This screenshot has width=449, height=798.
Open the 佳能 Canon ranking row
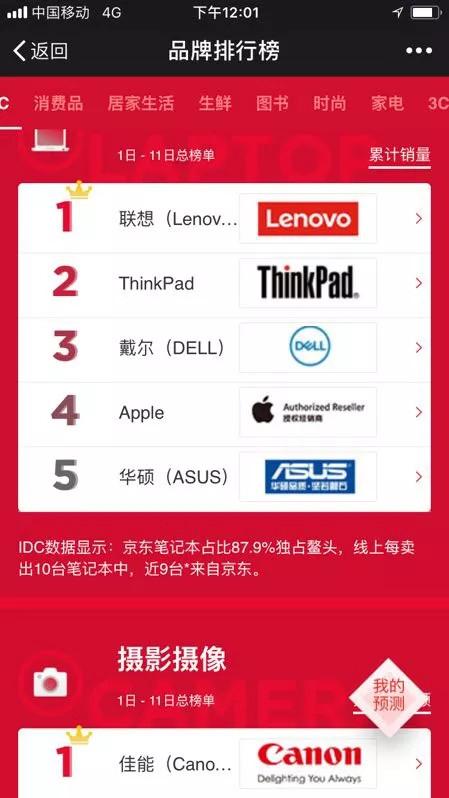tap(224, 763)
